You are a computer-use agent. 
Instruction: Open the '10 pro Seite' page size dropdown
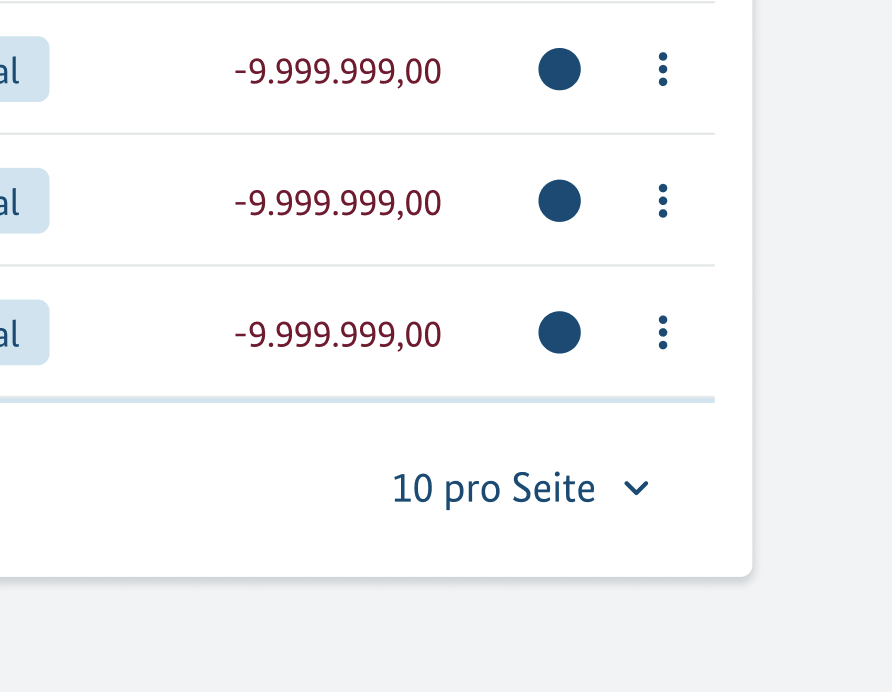[520, 489]
